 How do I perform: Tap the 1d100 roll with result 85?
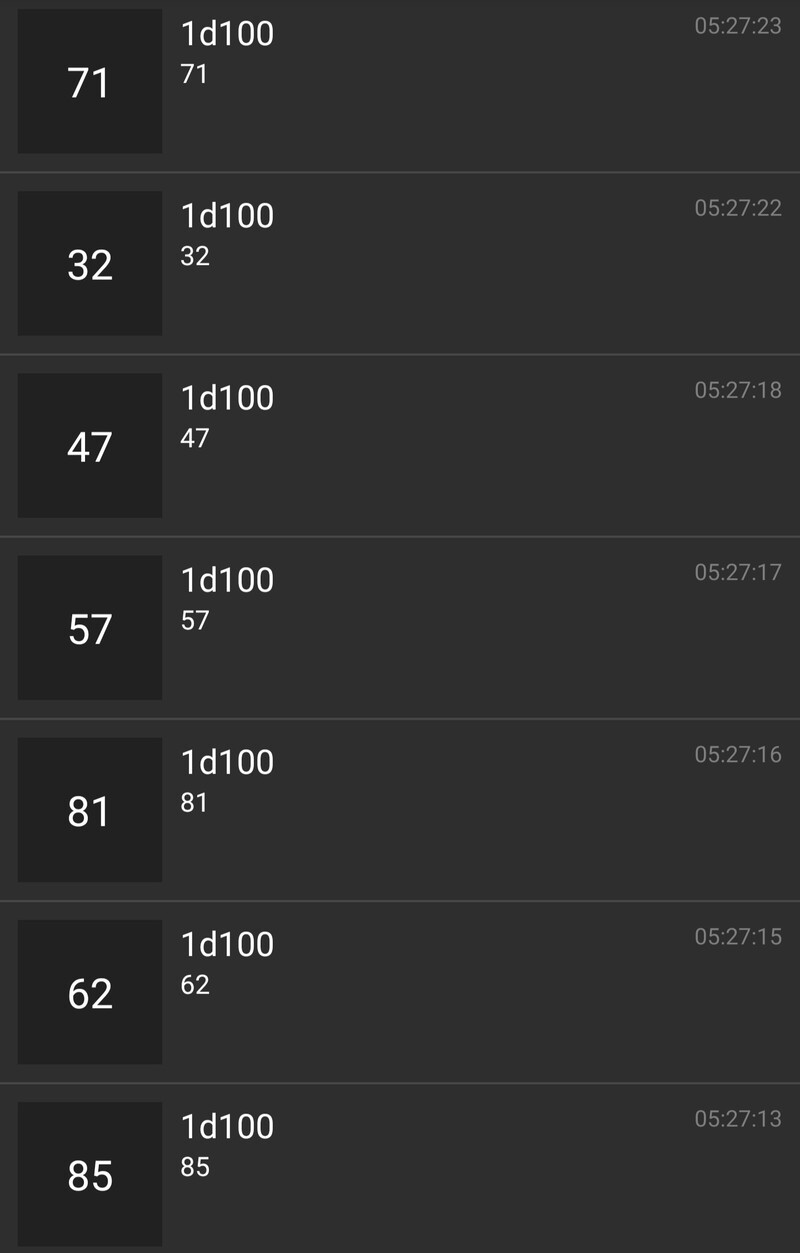(400, 1174)
